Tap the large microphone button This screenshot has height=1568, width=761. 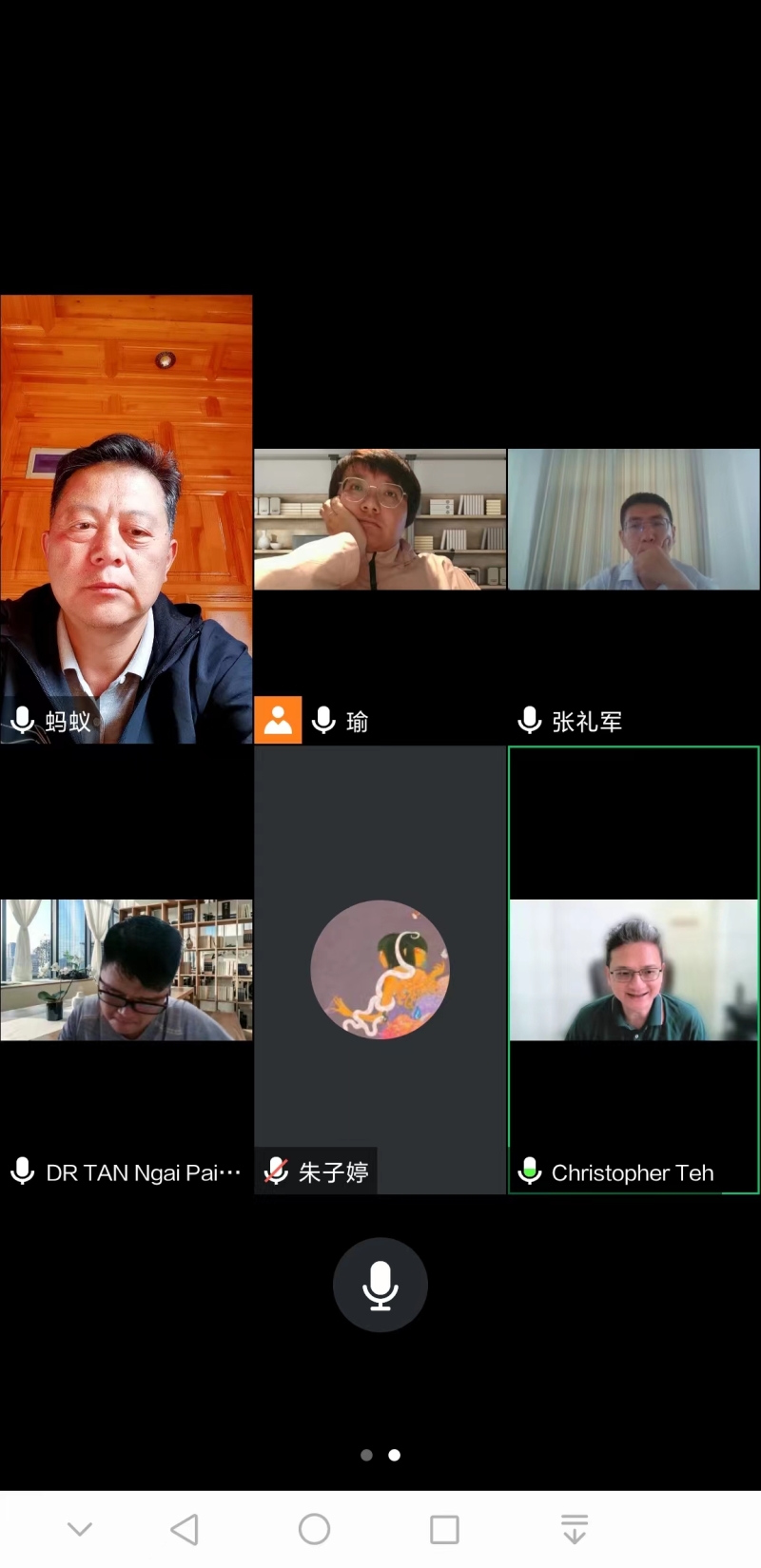click(380, 1285)
